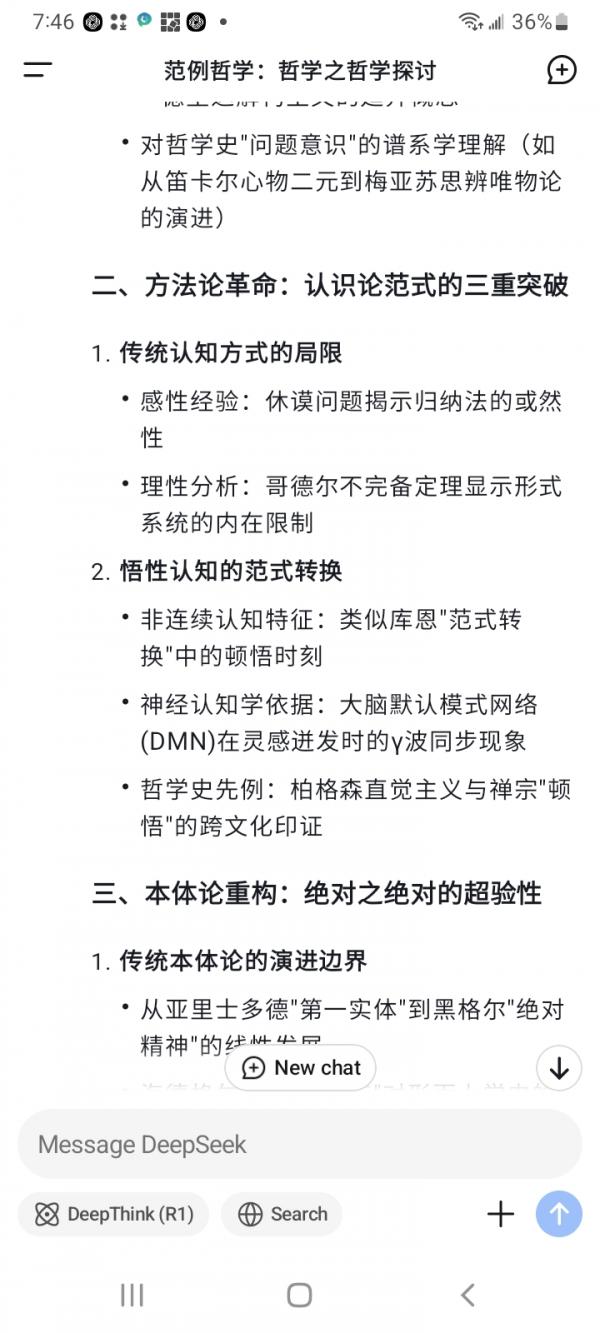Tap the floating New chat button
Viewport: 600px width, 1333px height.
(301, 1068)
